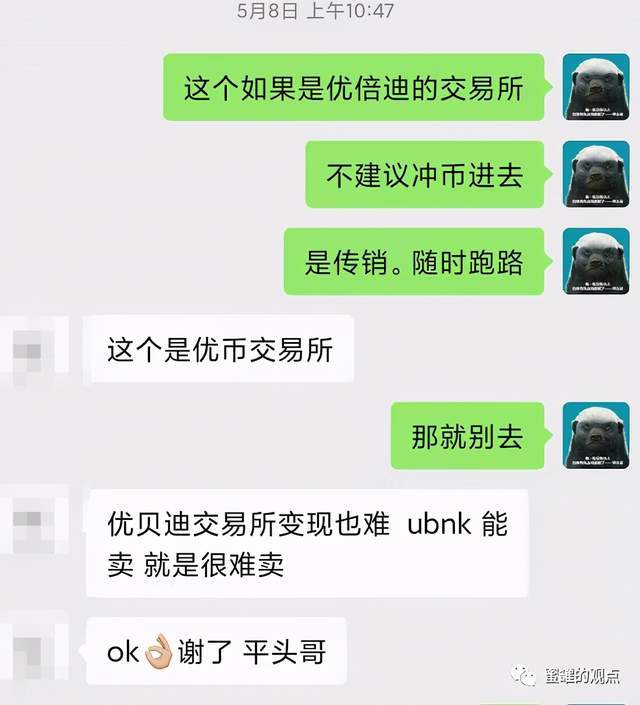View contact avatar beside "ok 谢了 平头哥"

coord(34,650)
